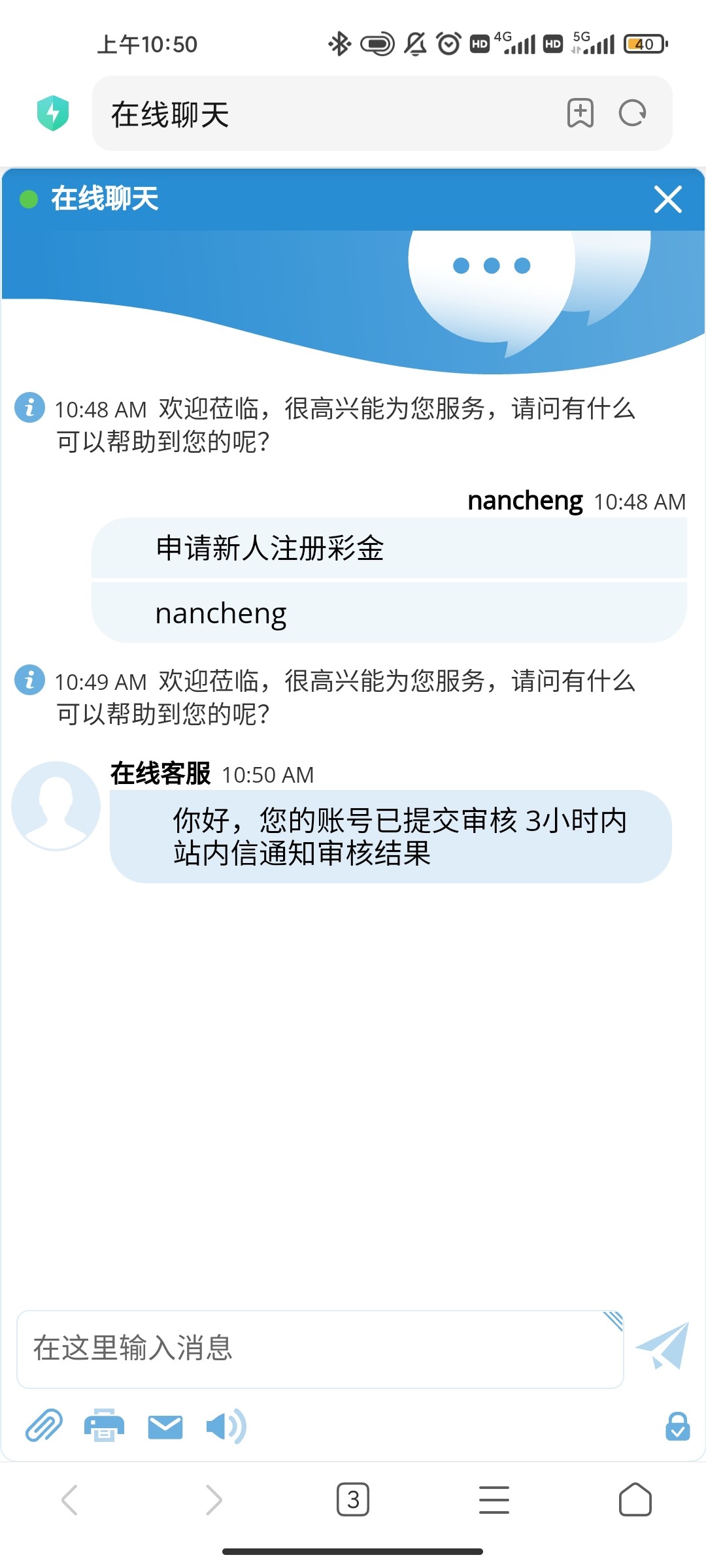
Task: Email the chat conversation
Action: pos(165,1428)
